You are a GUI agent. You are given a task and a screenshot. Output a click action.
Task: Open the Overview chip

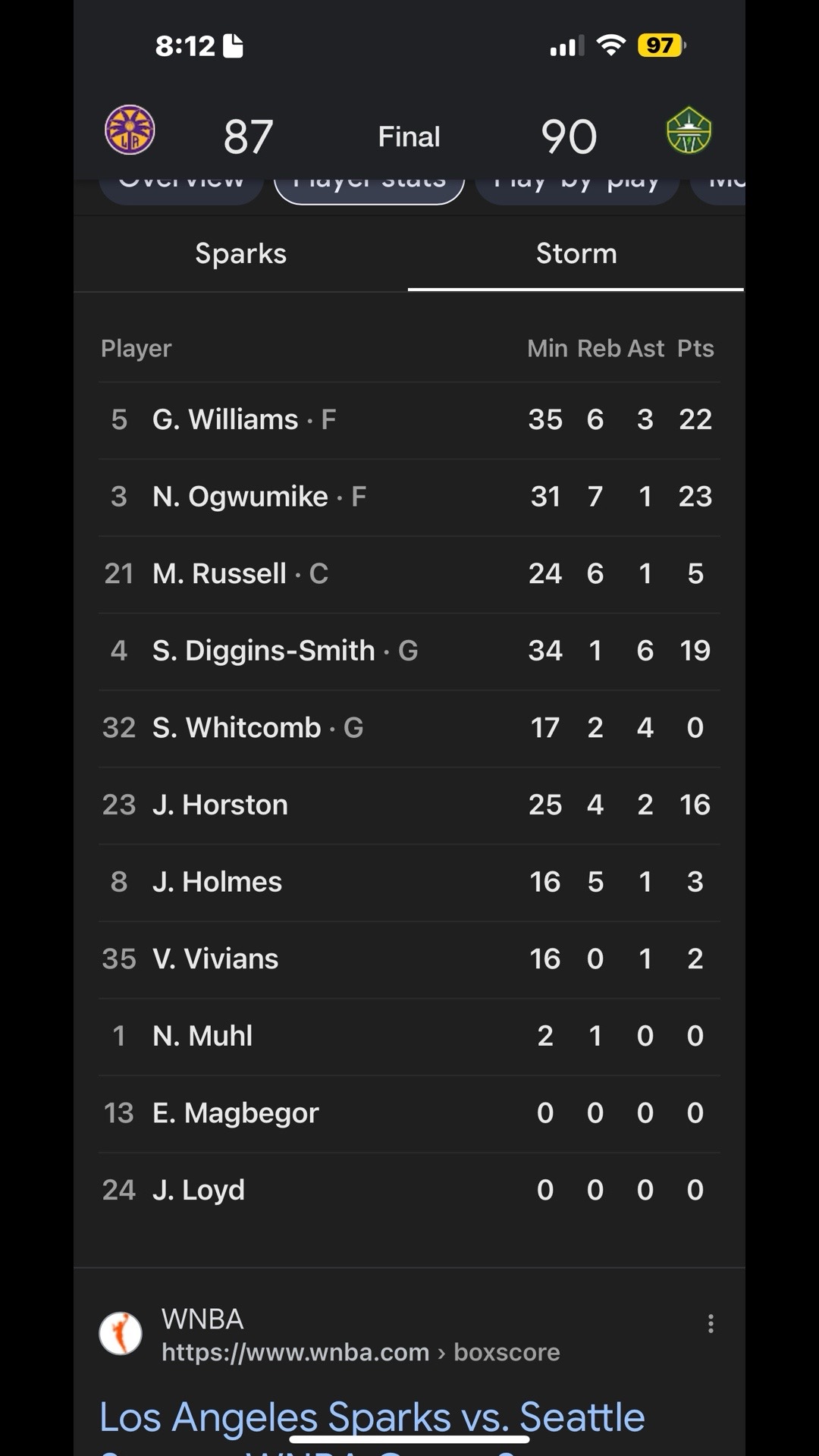(x=181, y=189)
